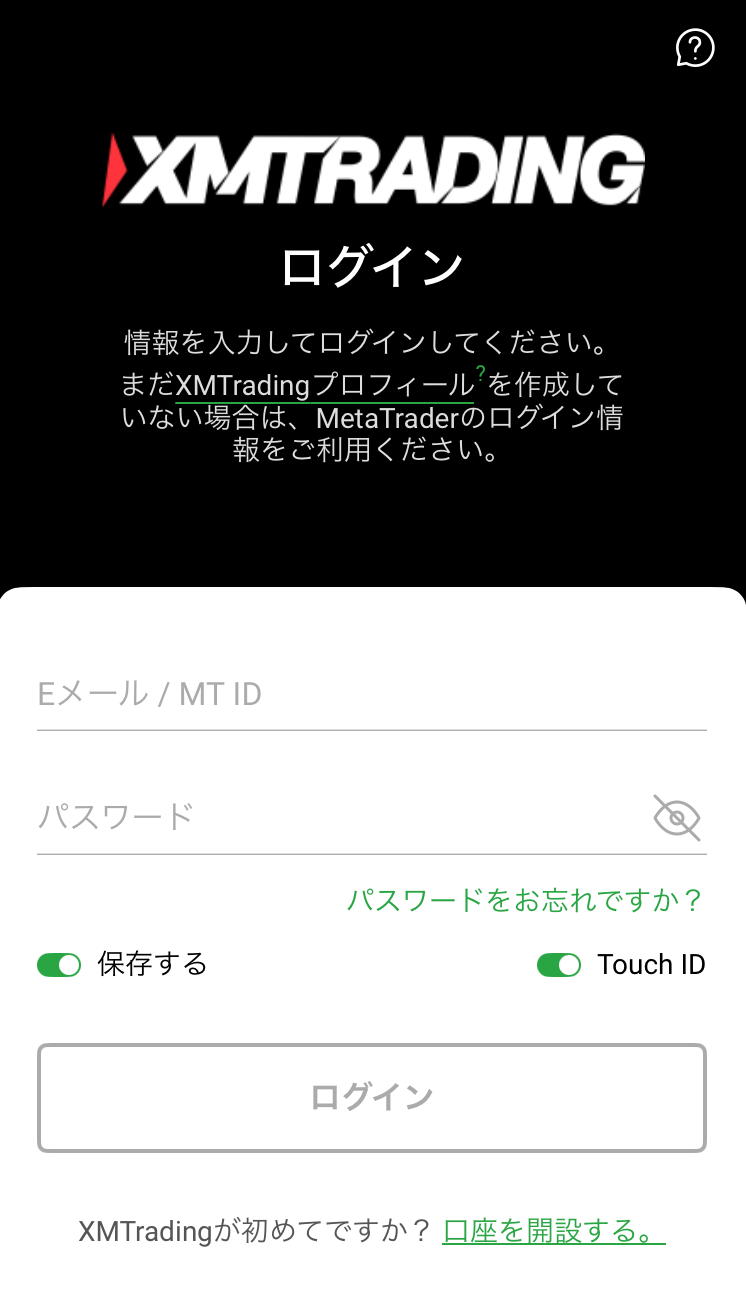Open the 口座を開設する link

point(553,1232)
